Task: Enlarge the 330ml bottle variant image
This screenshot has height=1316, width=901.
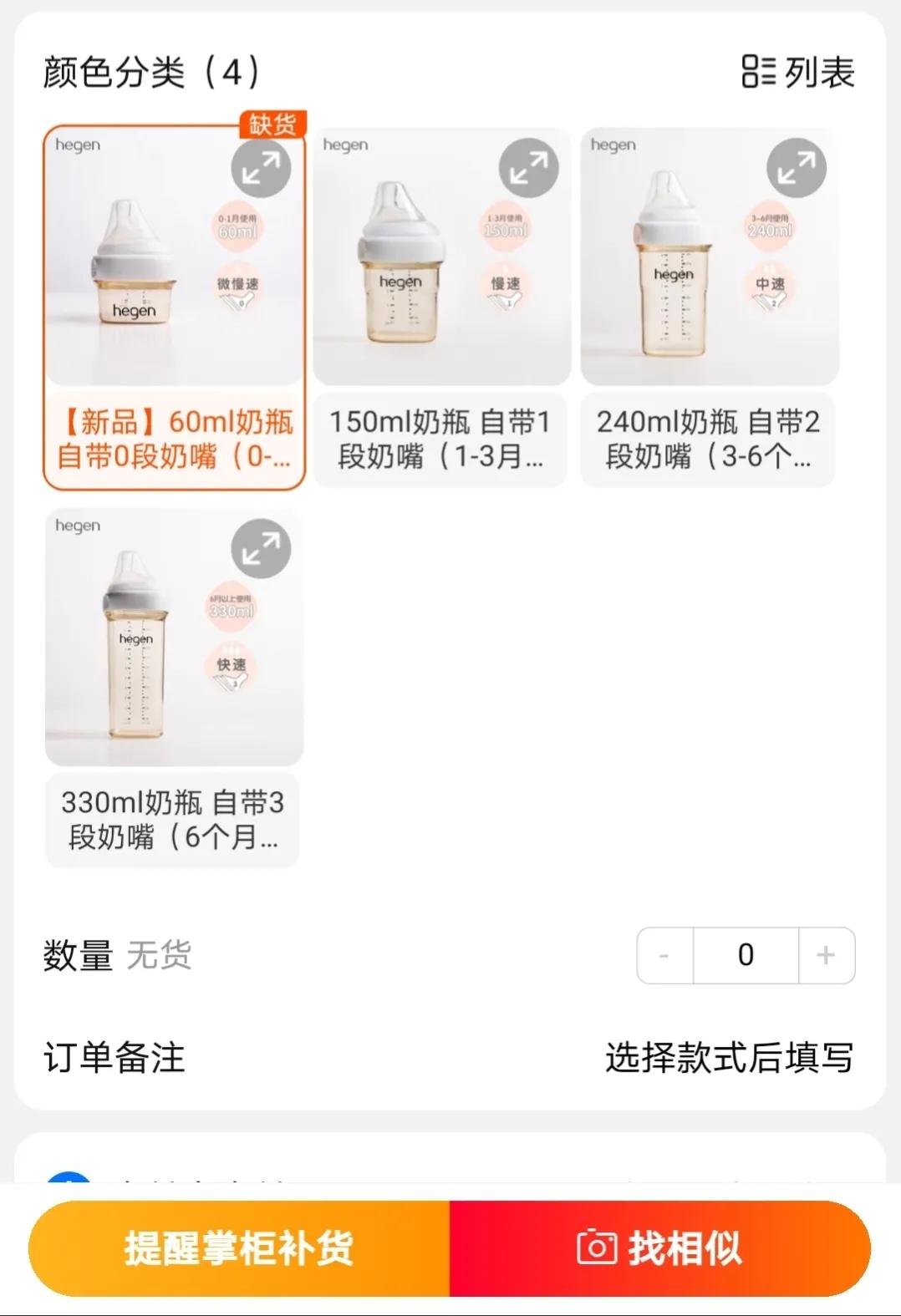Action: point(262,549)
